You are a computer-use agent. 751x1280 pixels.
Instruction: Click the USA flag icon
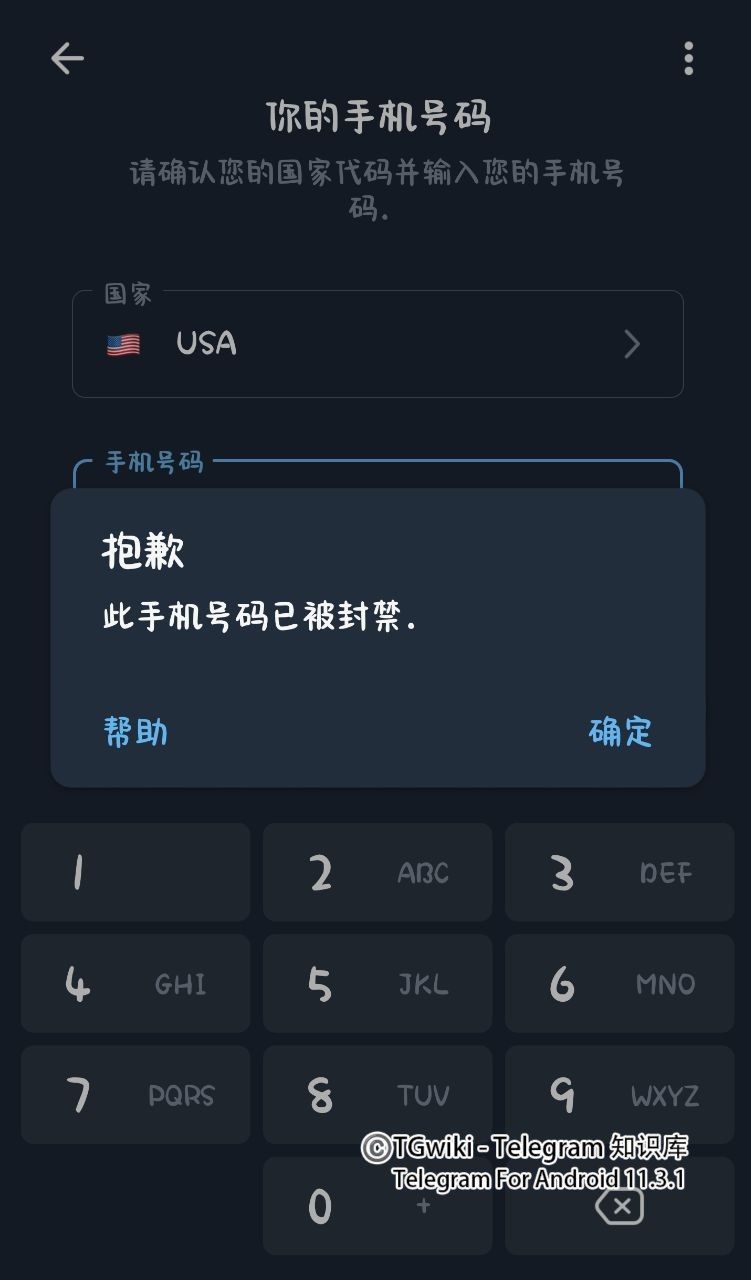[120, 344]
